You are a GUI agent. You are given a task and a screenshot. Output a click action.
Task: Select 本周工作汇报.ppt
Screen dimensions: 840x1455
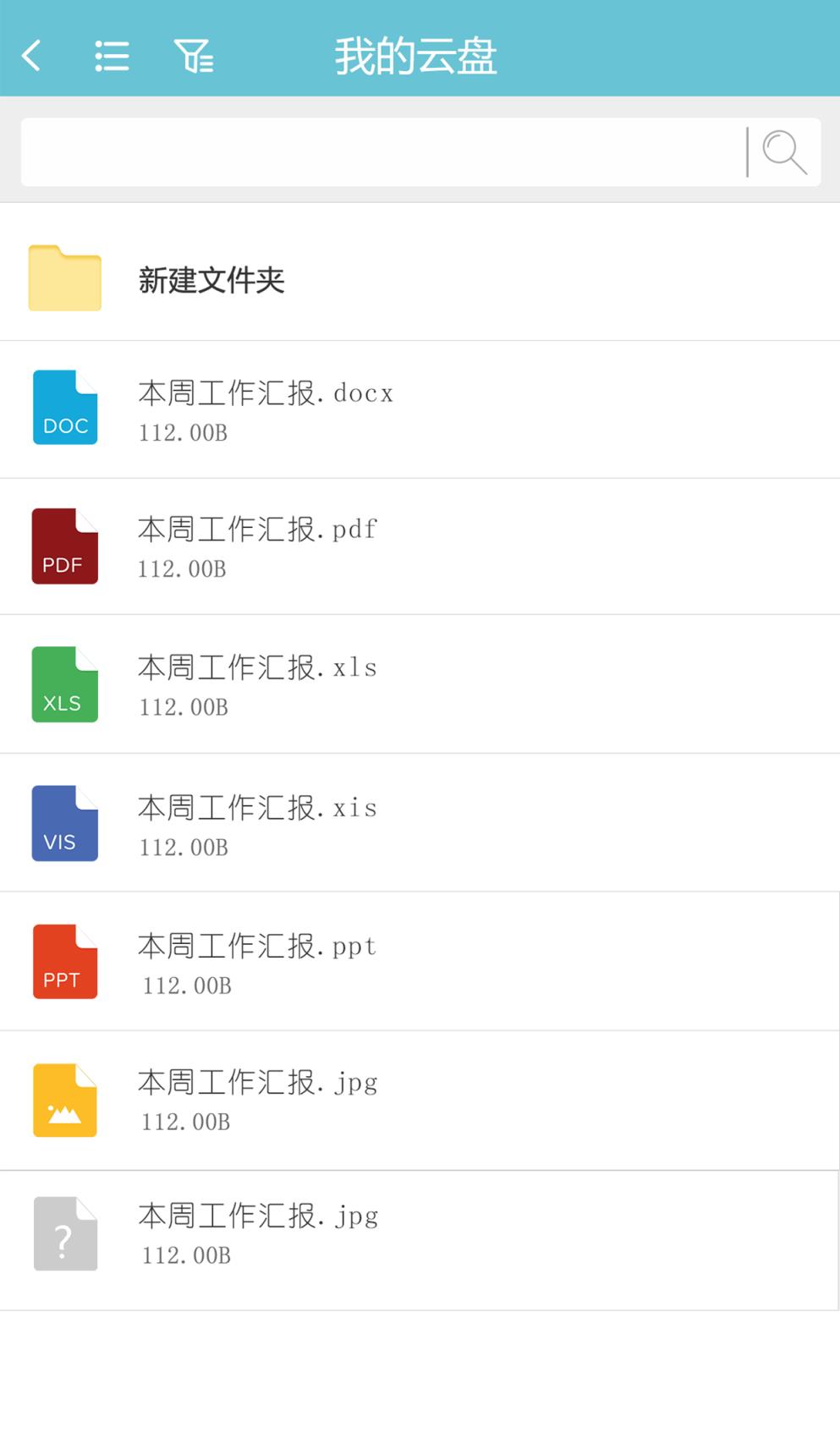tap(256, 946)
